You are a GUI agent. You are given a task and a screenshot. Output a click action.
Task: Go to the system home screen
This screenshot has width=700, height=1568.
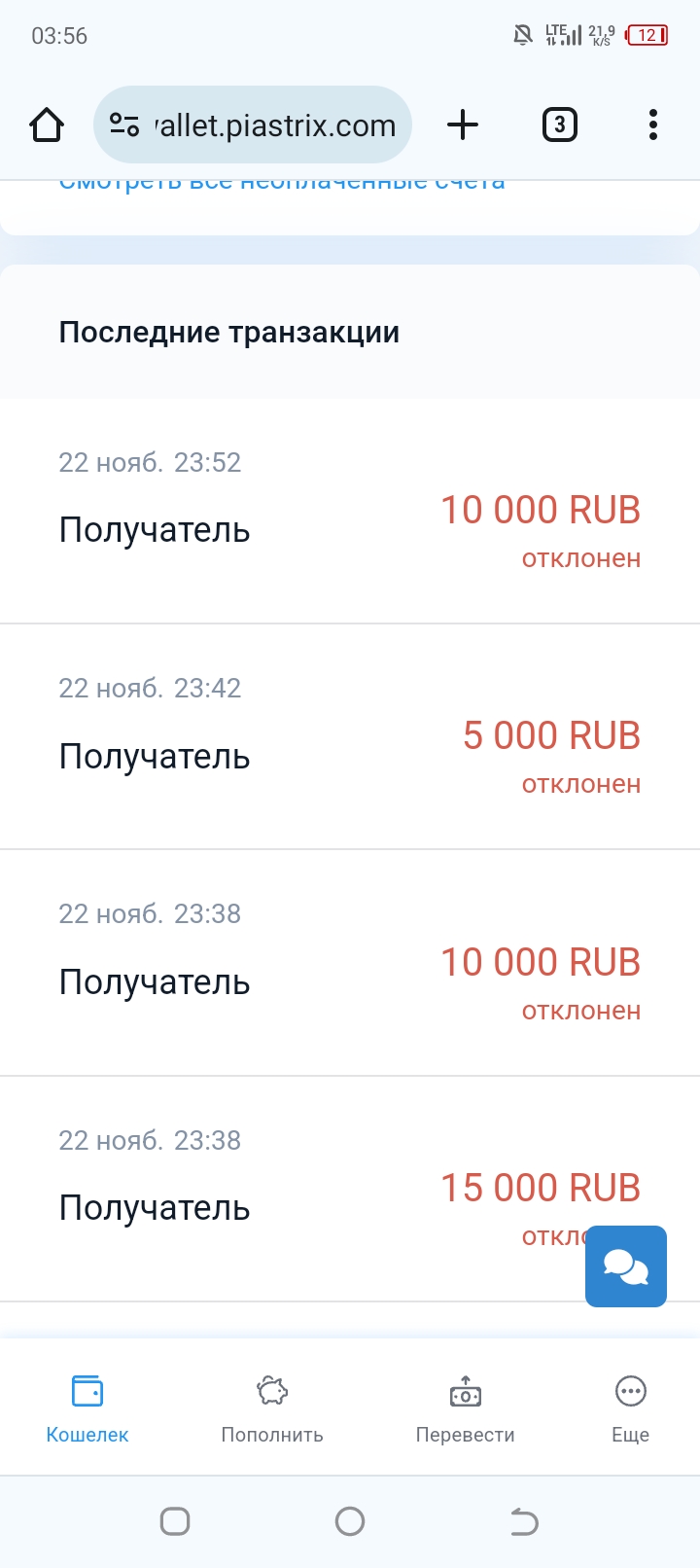[x=350, y=1521]
